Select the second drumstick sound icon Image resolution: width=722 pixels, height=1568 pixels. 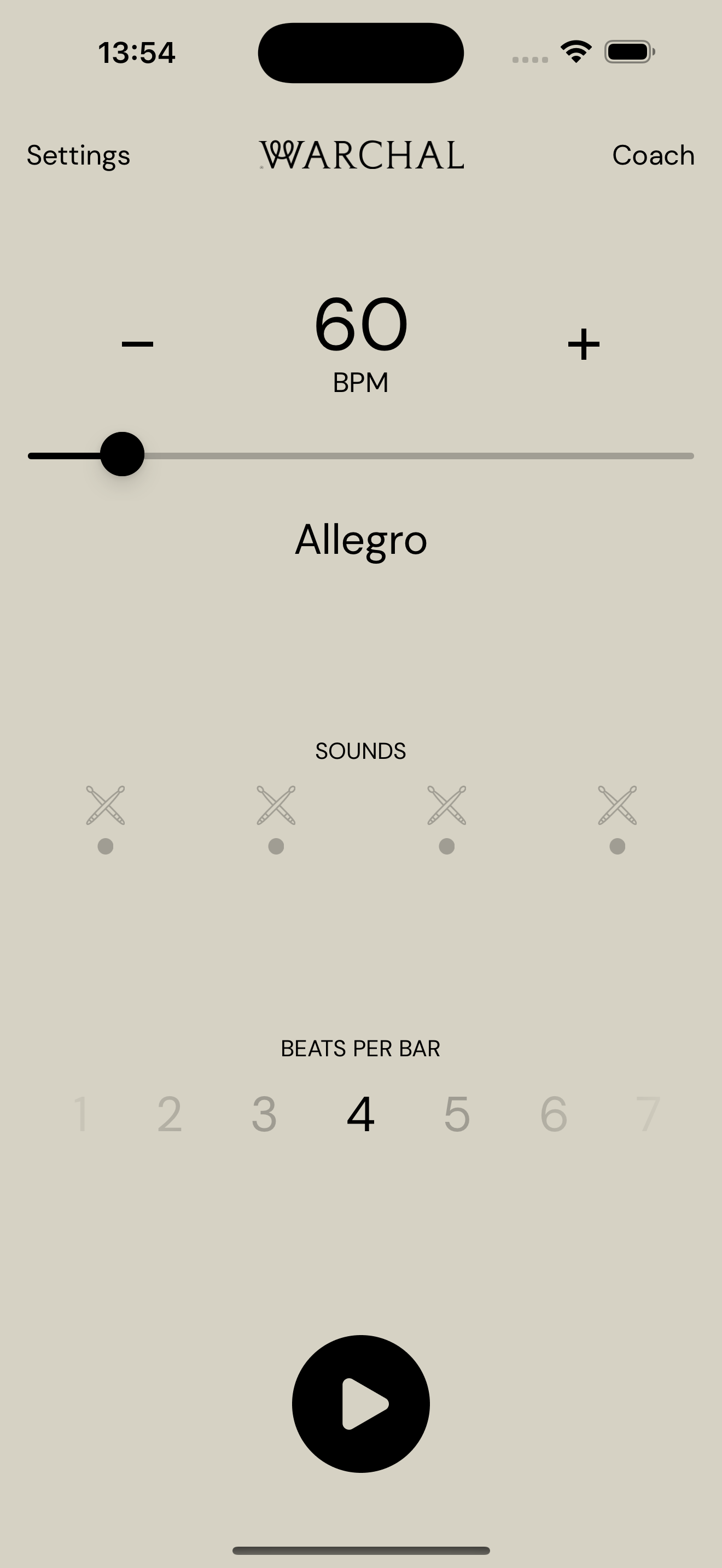[x=276, y=805]
